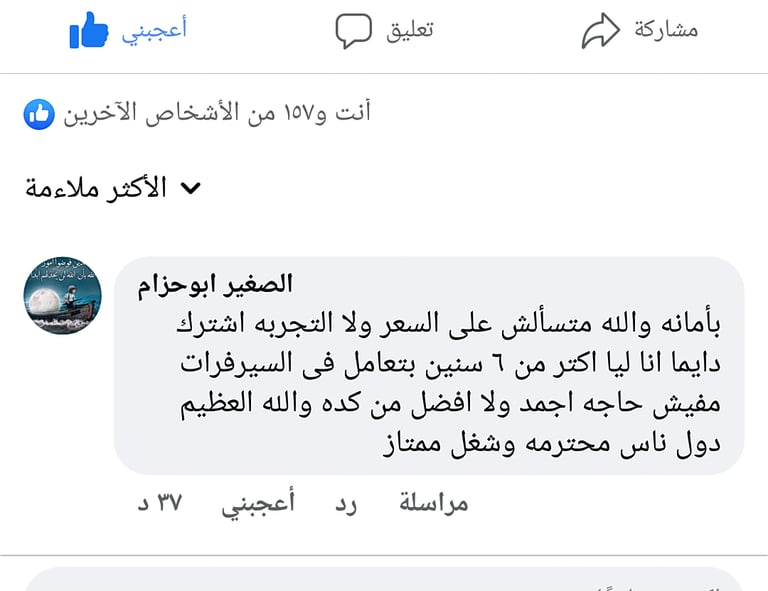Like الصغير ابوحزام's comment
The width and height of the screenshot is (768, 591).
258,503
